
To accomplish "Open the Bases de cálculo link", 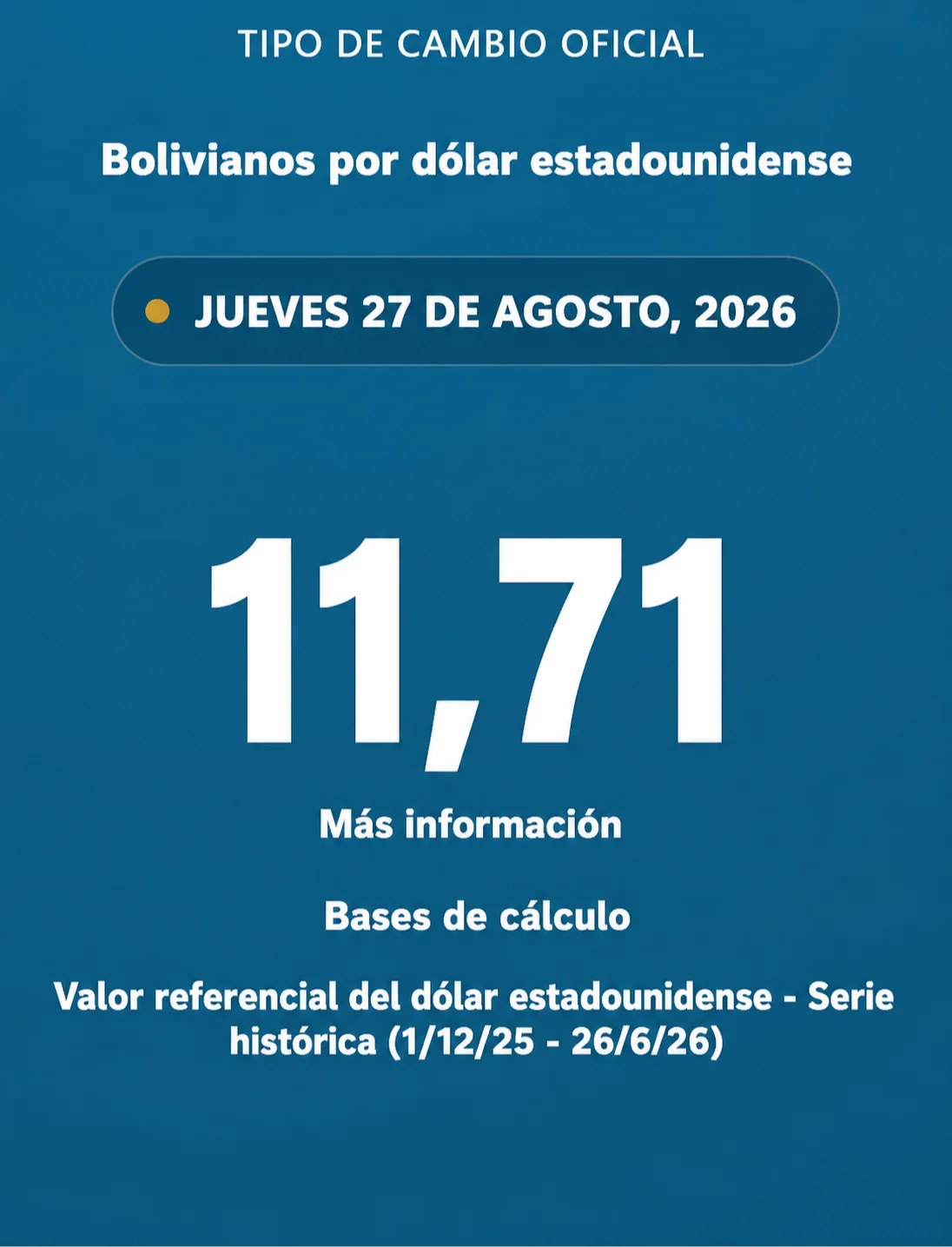I will [477, 916].
